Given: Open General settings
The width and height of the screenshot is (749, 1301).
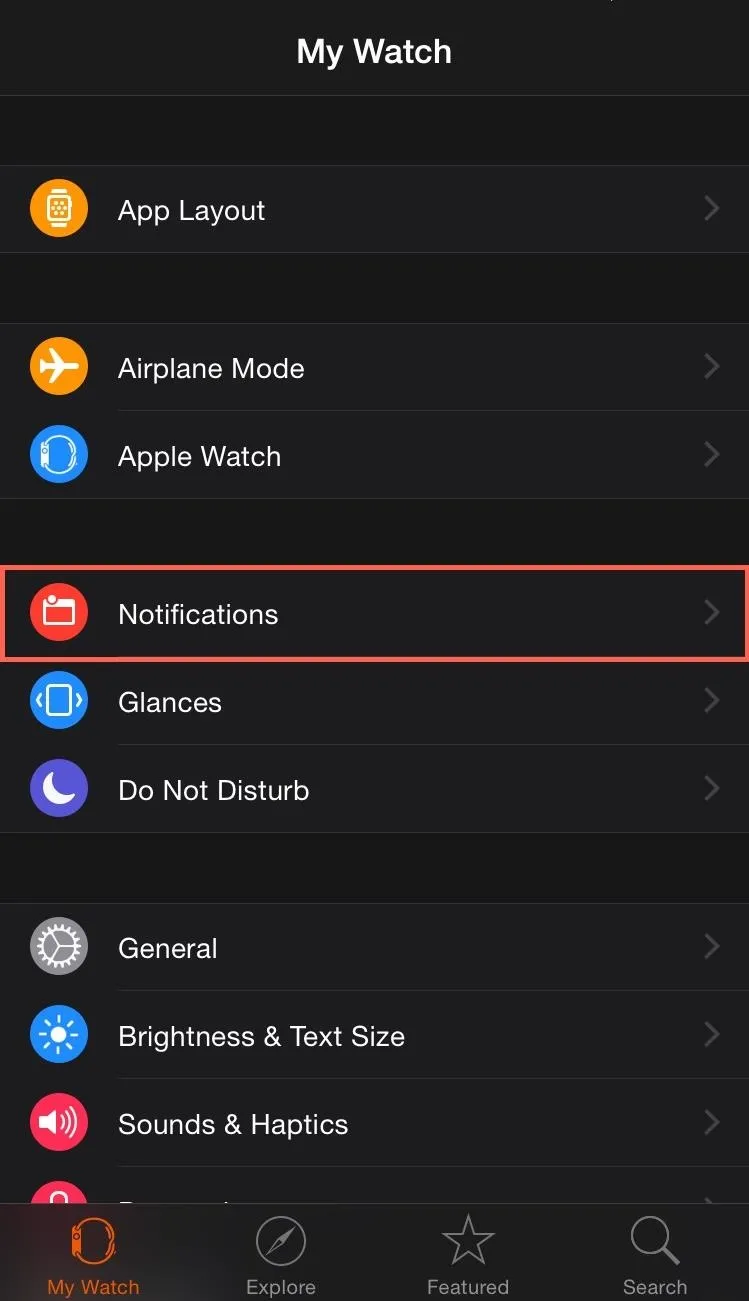Looking at the screenshot, I should [x=374, y=947].
